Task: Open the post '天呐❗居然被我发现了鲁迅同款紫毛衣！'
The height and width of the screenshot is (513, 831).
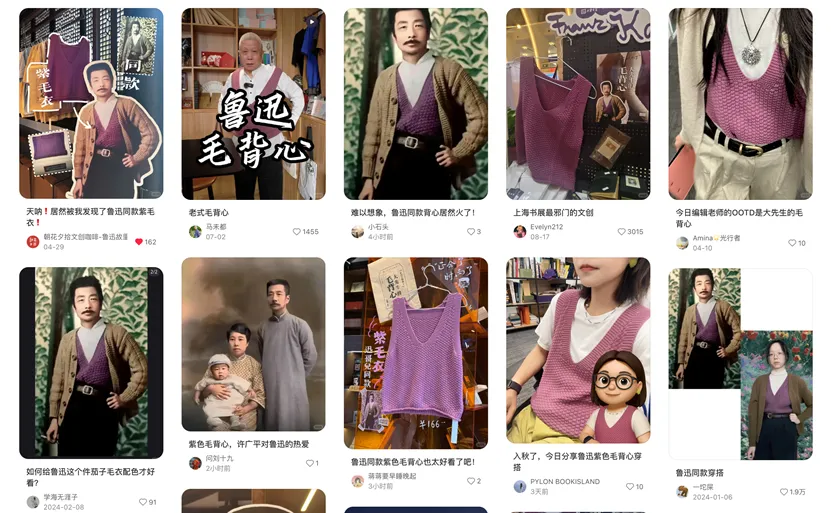Action: coord(91,104)
